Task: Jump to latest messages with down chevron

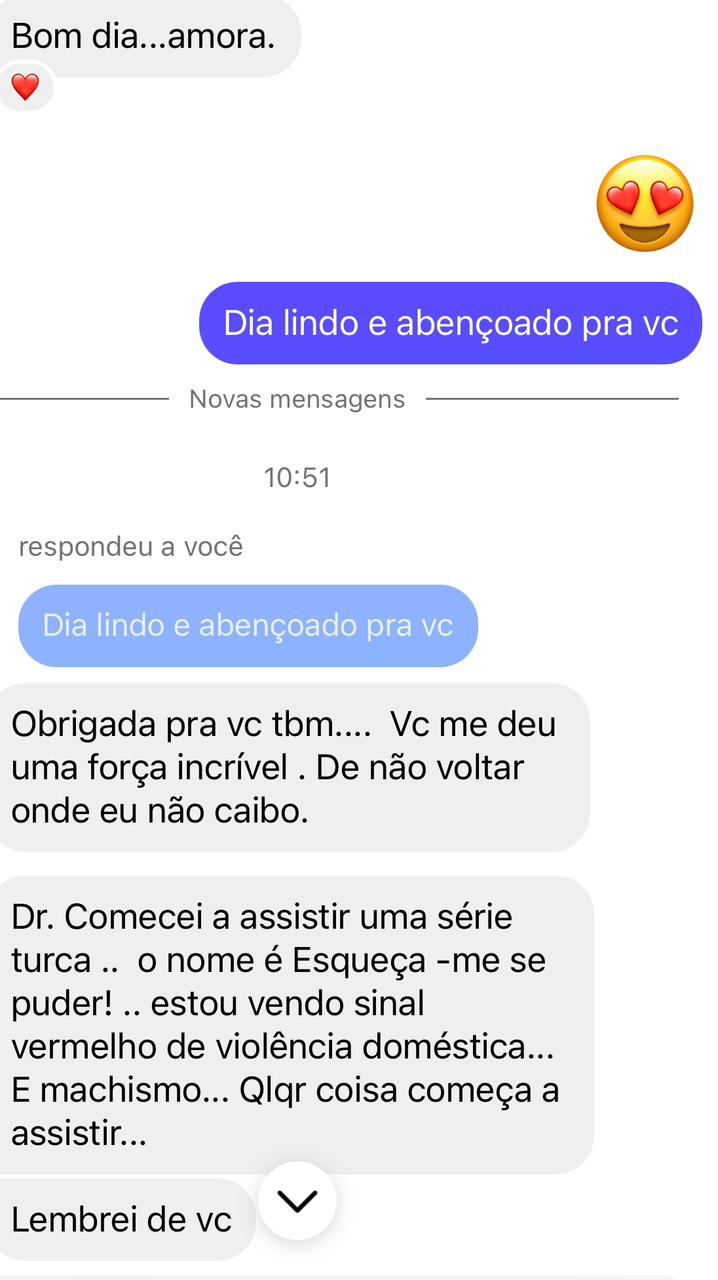Action: click(x=297, y=1201)
